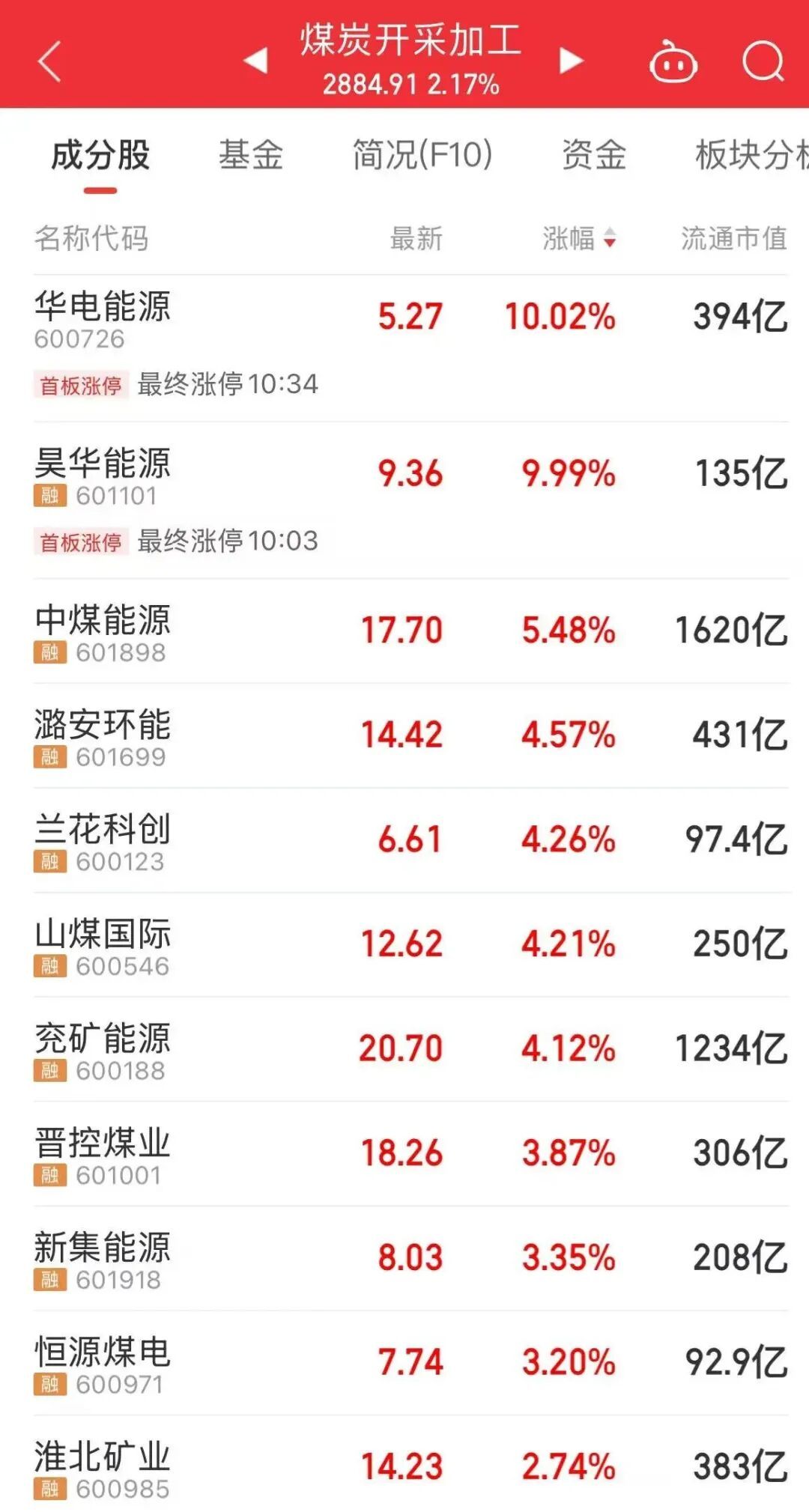
Task: Open the 简况(F10) tab
Action: pyautogui.click(x=422, y=156)
